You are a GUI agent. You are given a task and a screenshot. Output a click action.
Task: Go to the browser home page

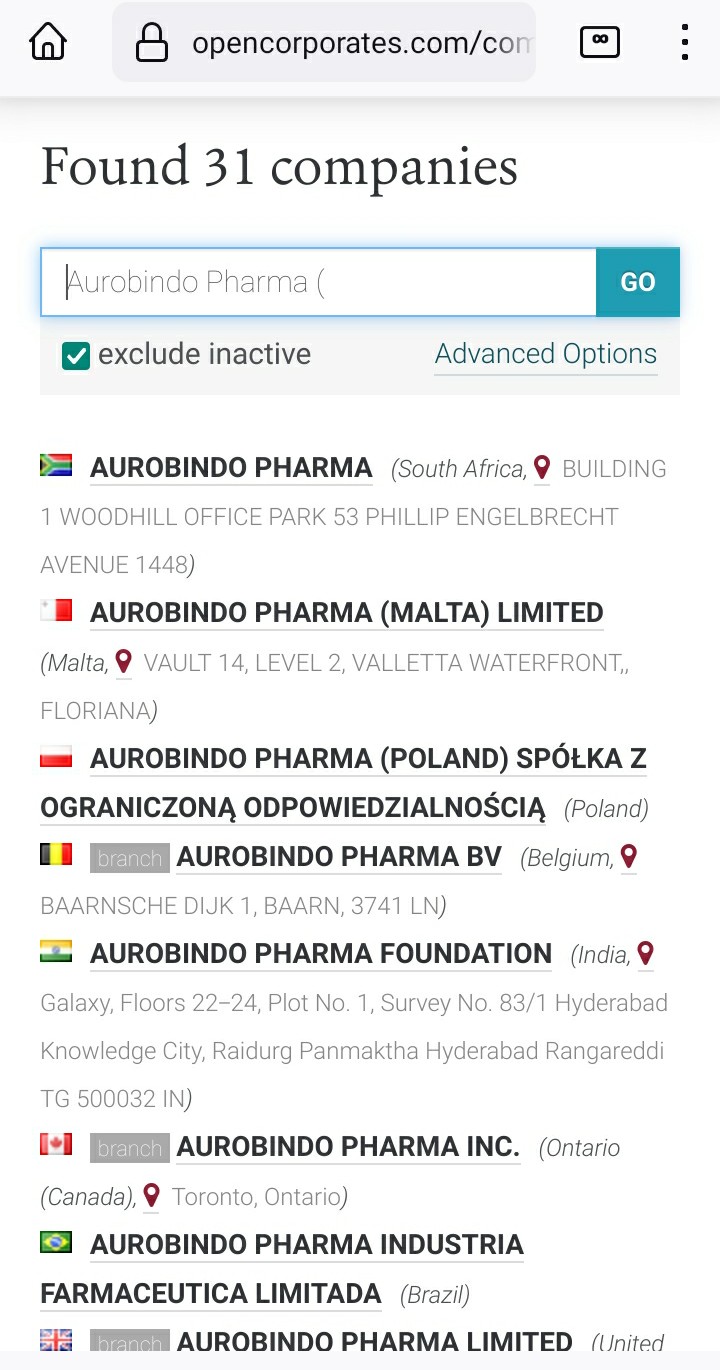(48, 42)
